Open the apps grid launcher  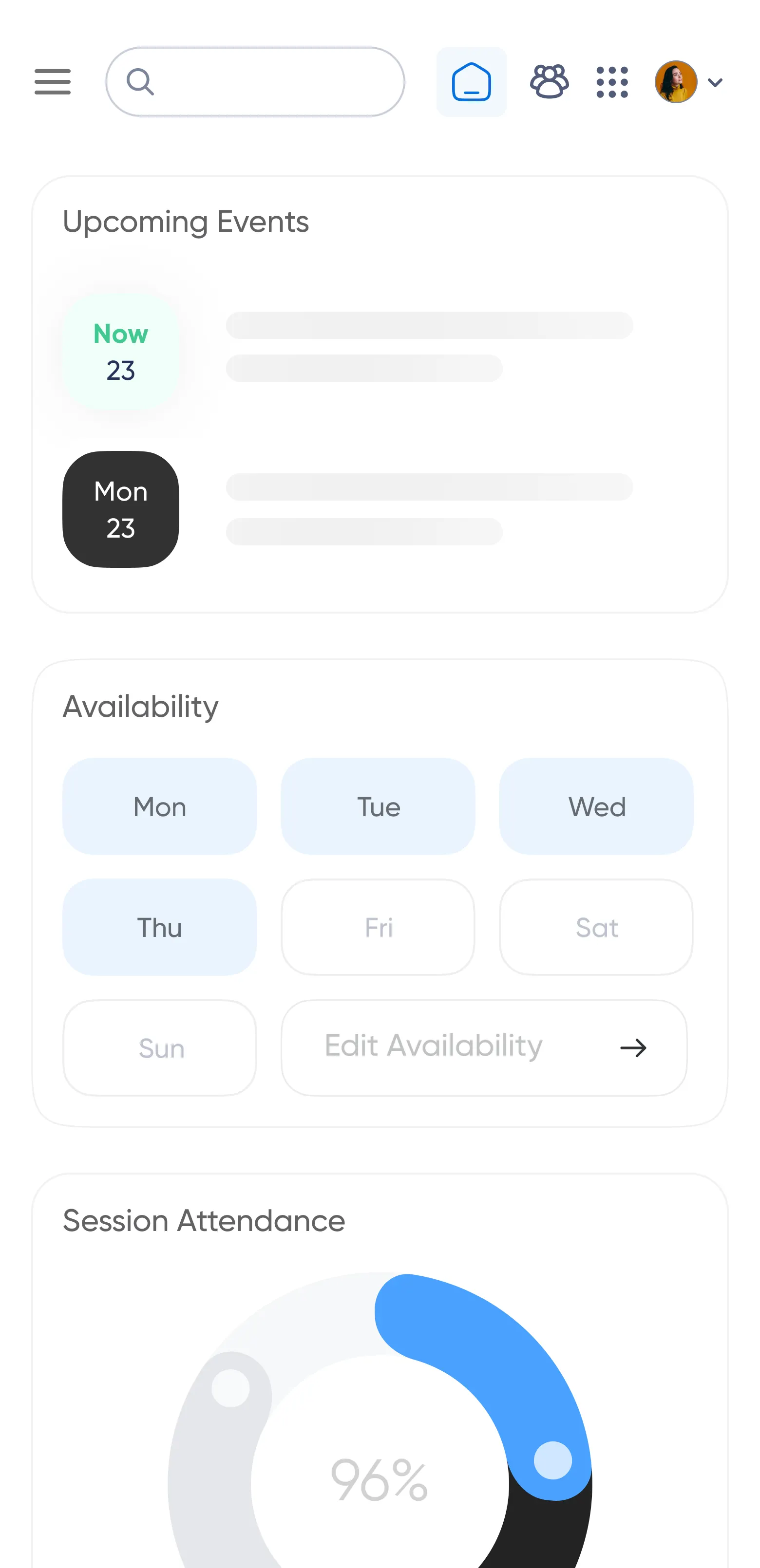click(613, 81)
